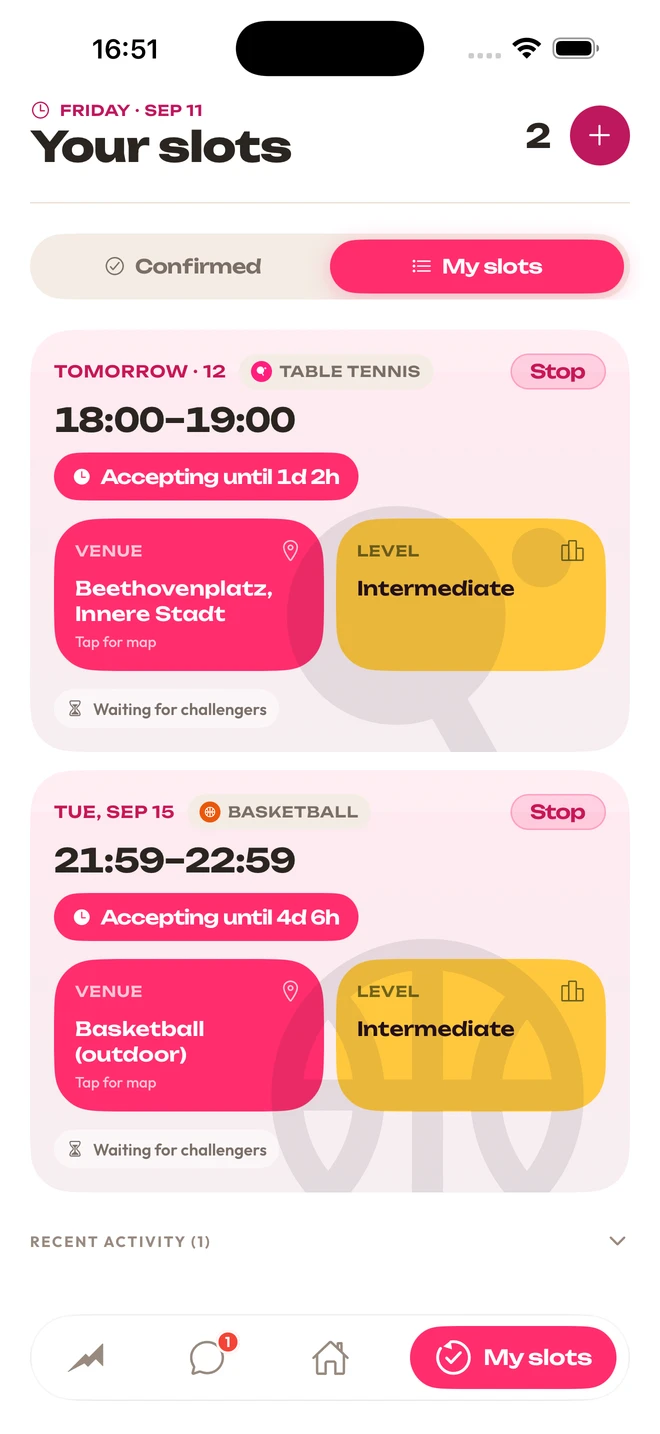The width and height of the screenshot is (660, 1434).
Task: Switch to the Confirmed tab
Action: [183, 266]
